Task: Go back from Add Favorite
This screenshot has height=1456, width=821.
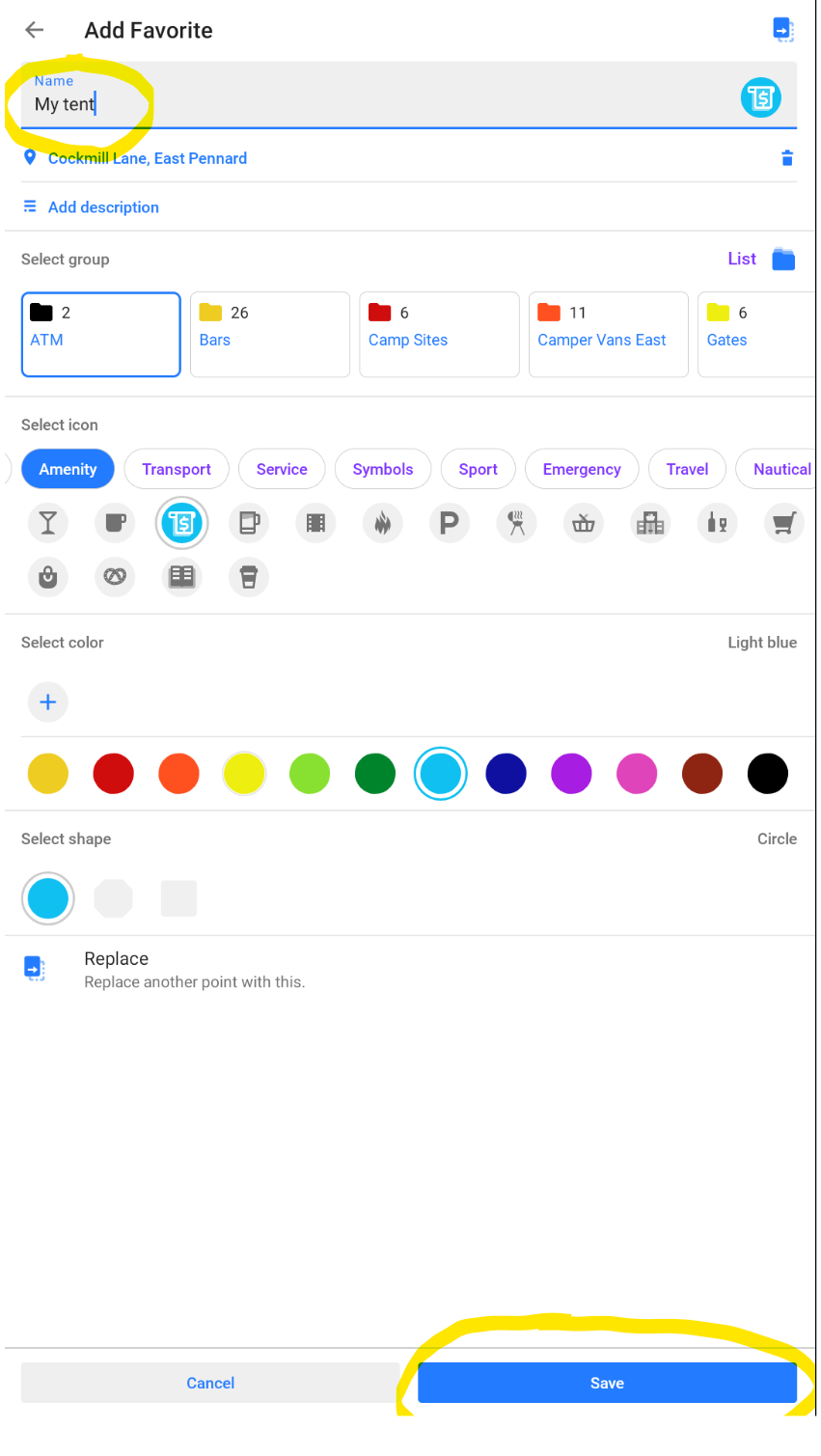Action: (35, 30)
